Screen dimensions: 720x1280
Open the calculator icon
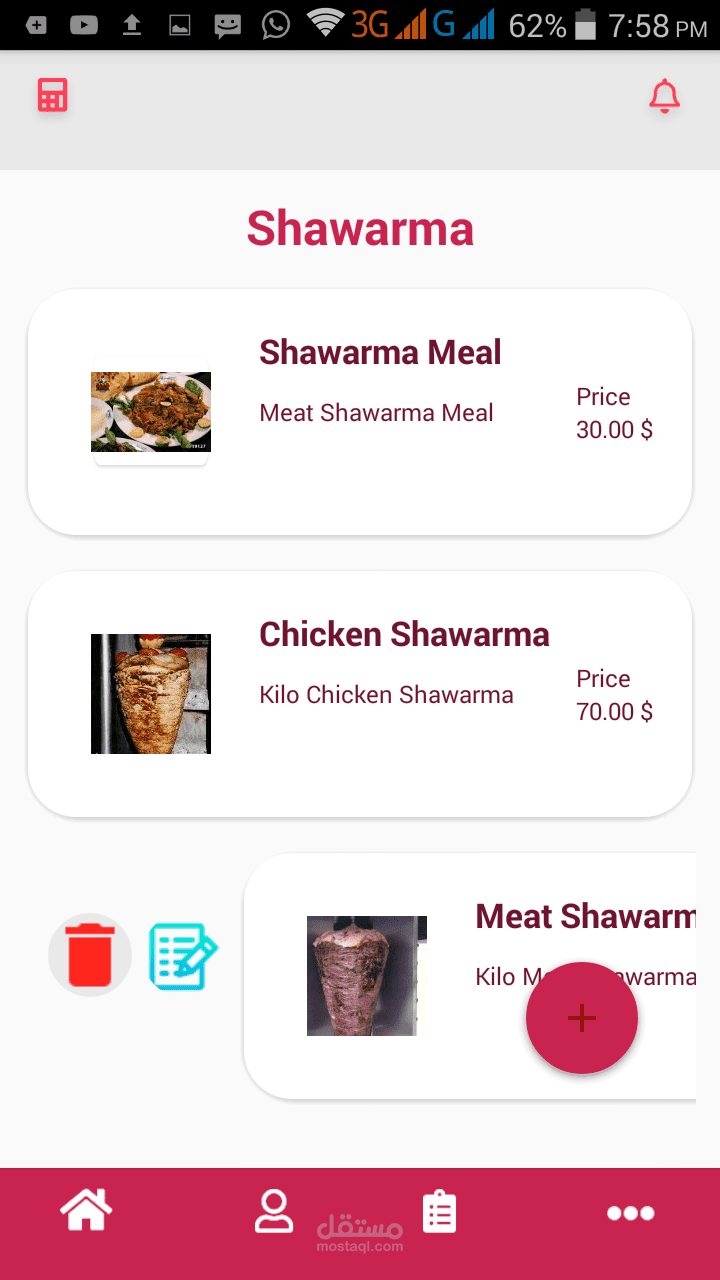click(52, 96)
